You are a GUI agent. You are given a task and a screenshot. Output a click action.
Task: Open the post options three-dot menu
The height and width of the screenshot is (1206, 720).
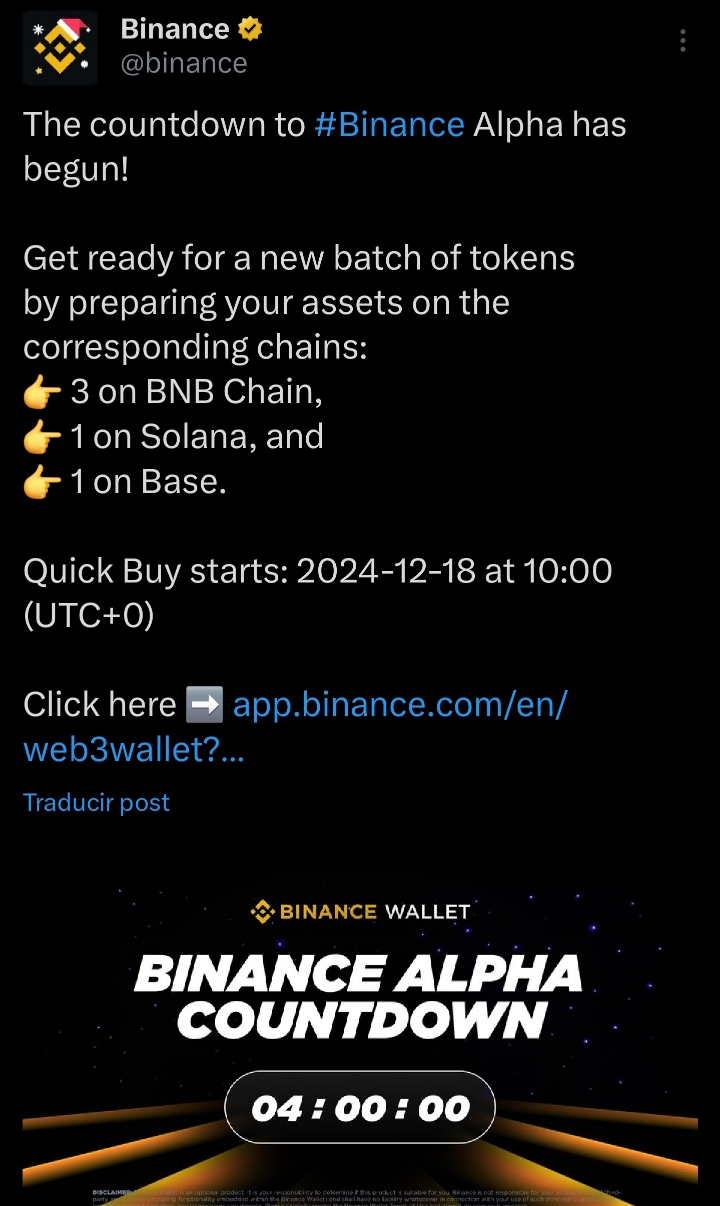point(682,38)
